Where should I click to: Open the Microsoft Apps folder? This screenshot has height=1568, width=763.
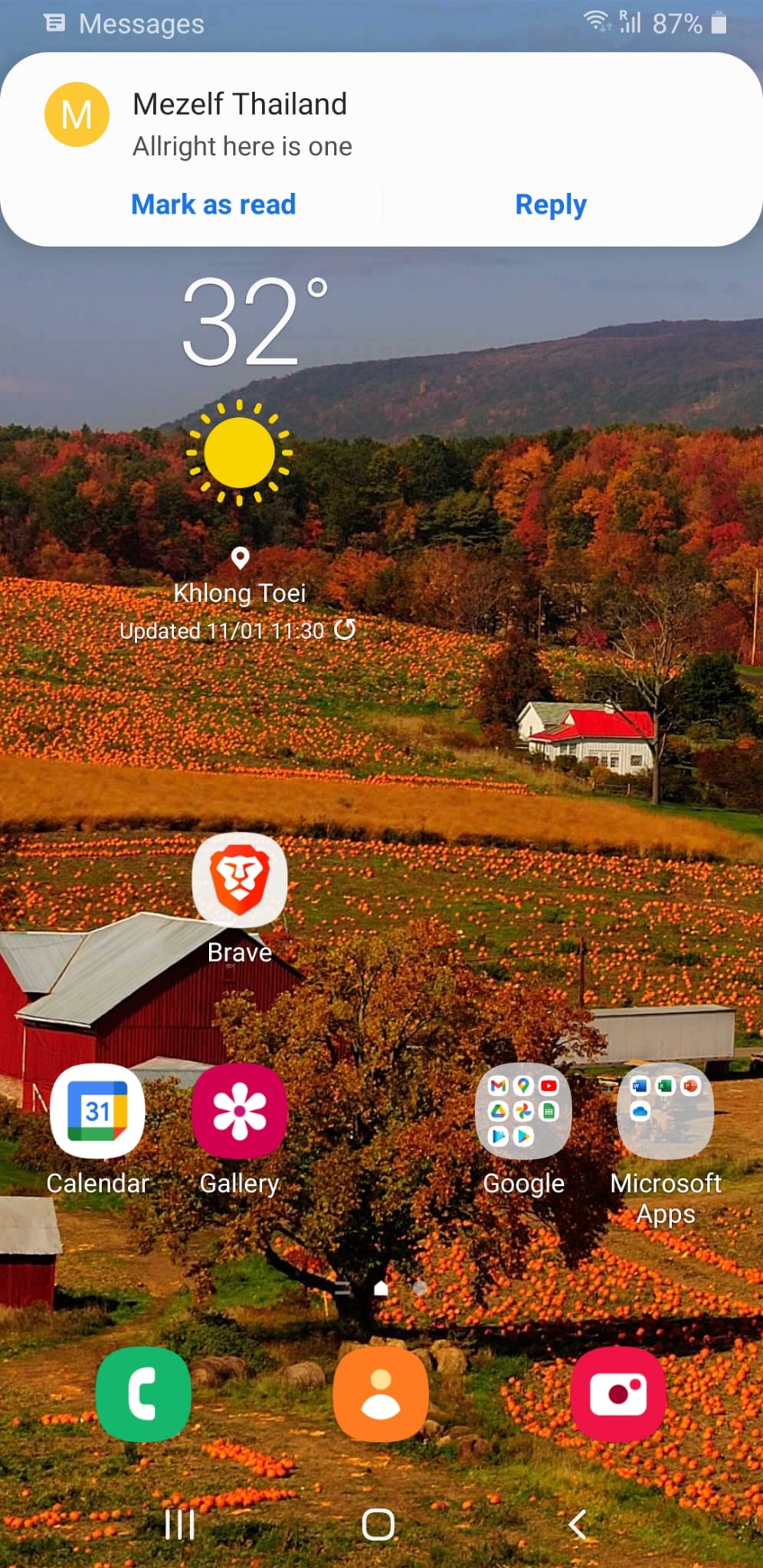[x=665, y=1111]
